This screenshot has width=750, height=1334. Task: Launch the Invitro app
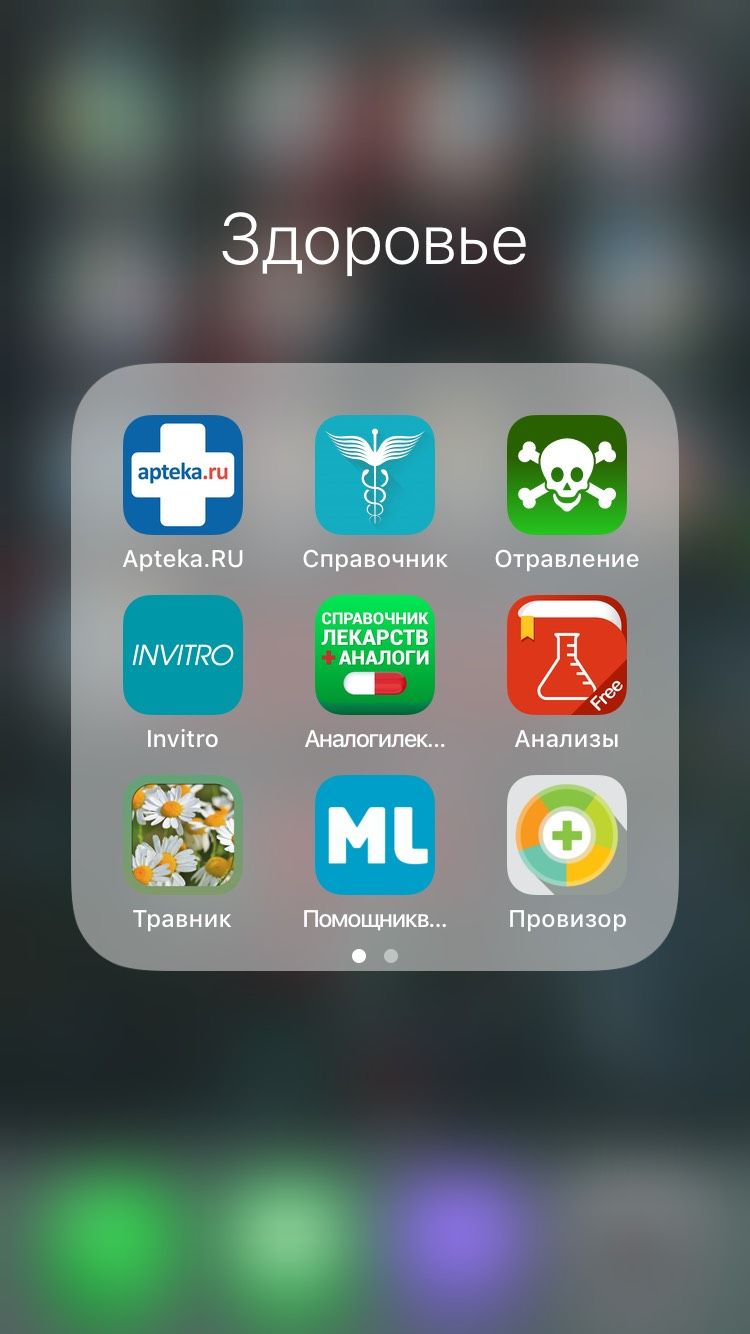pos(183,655)
